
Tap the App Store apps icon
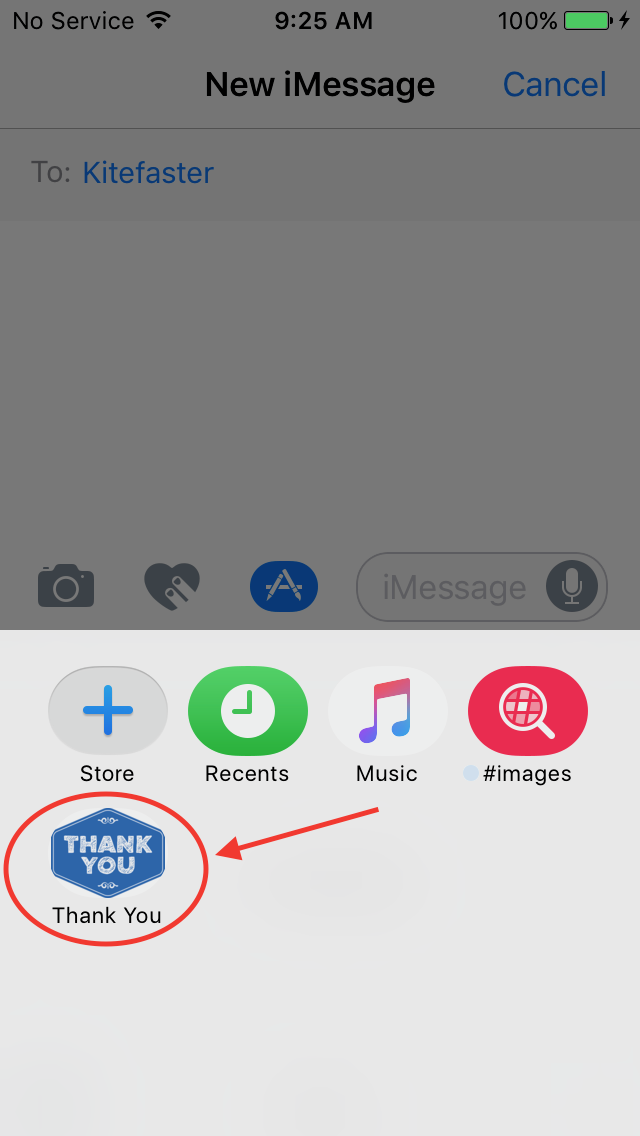283,587
